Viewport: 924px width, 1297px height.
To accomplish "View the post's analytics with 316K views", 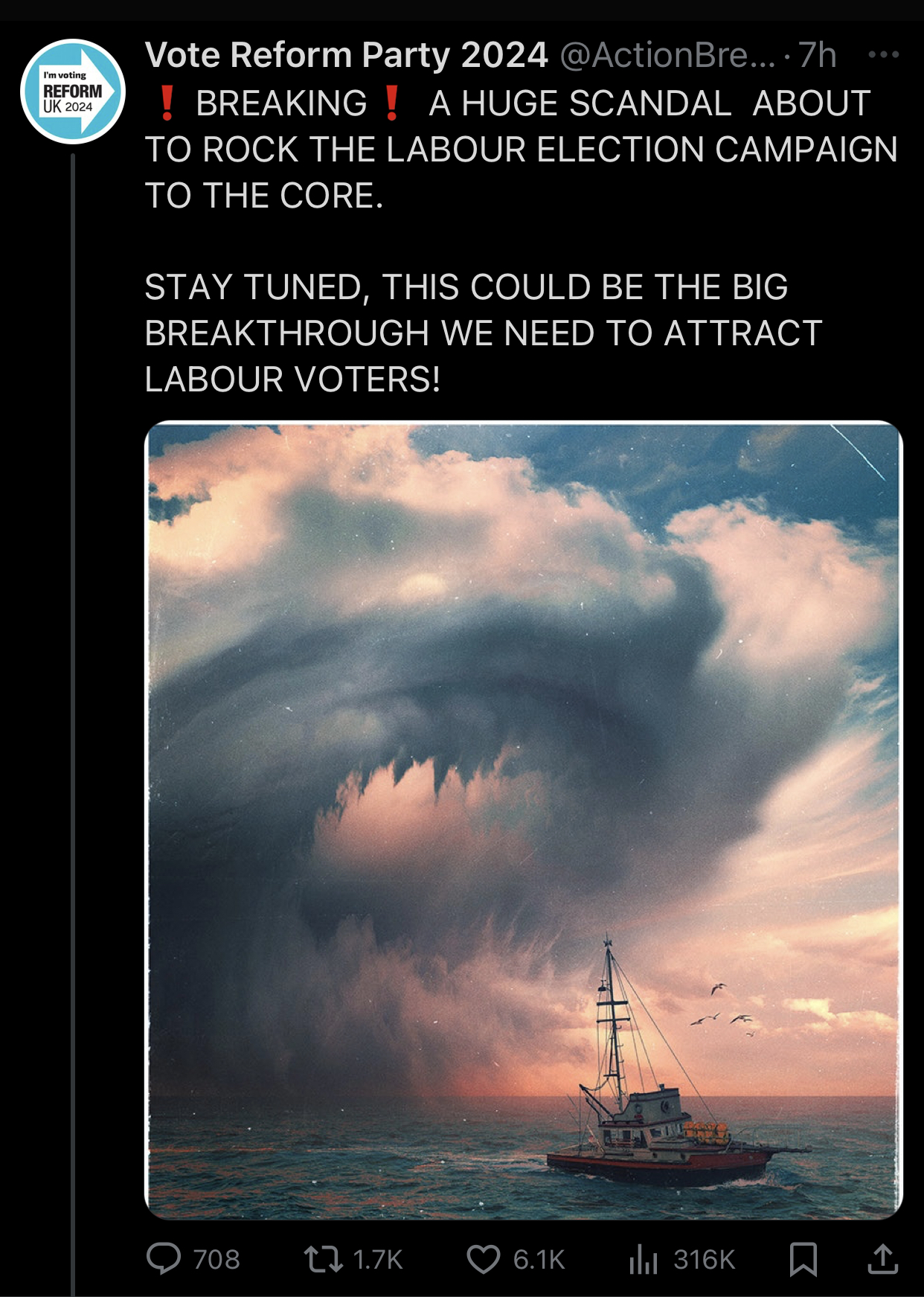I will 644,1259.
